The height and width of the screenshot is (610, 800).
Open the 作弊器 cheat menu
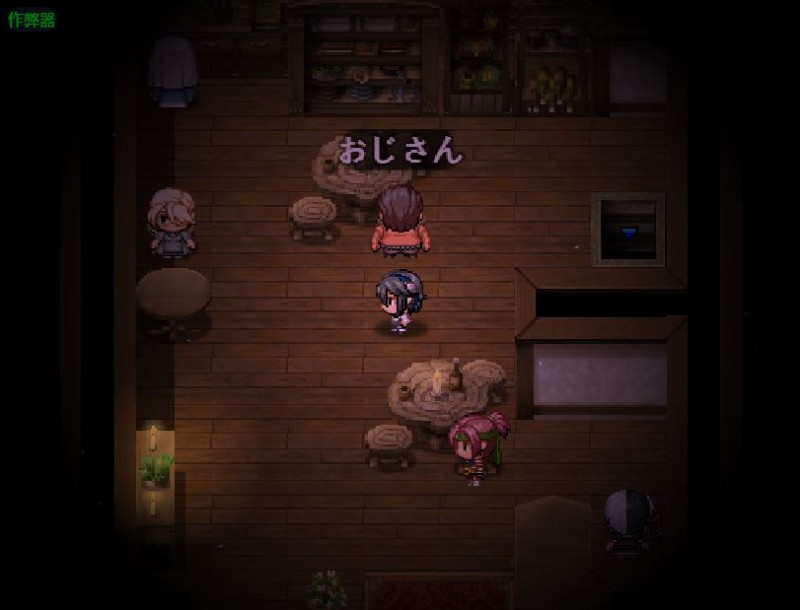pyautogui.click(x=31, y=20)
